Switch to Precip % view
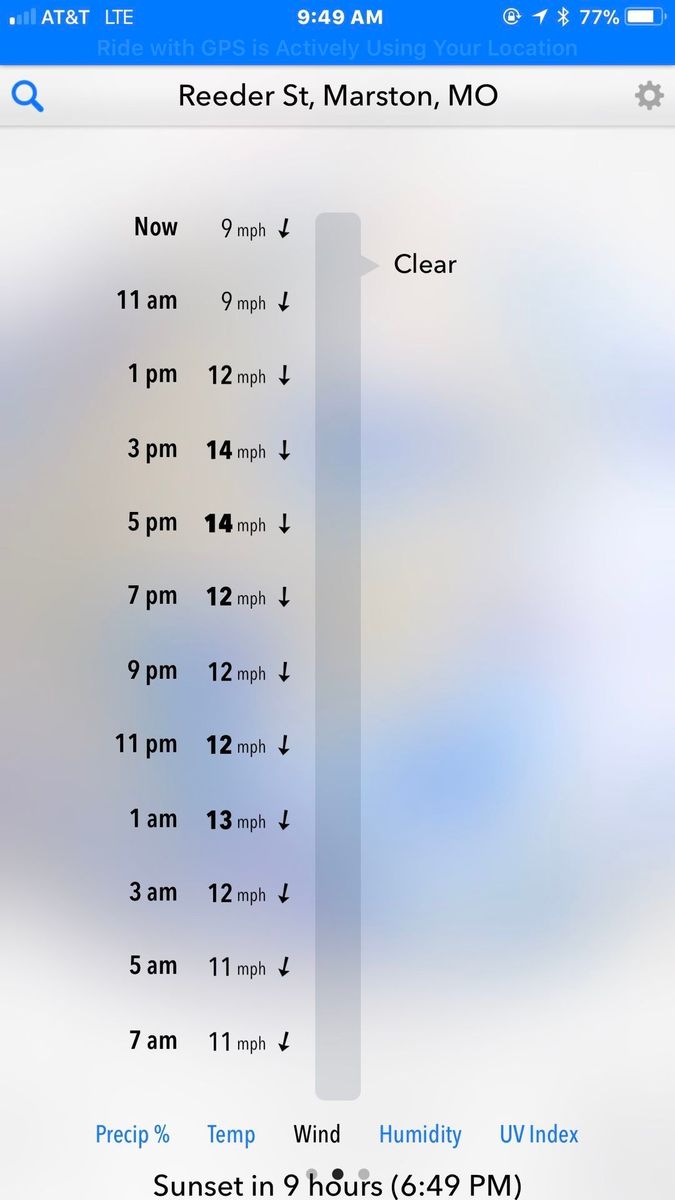The height and width of the screenshot is (1200, 675). tap(132, 1134)
